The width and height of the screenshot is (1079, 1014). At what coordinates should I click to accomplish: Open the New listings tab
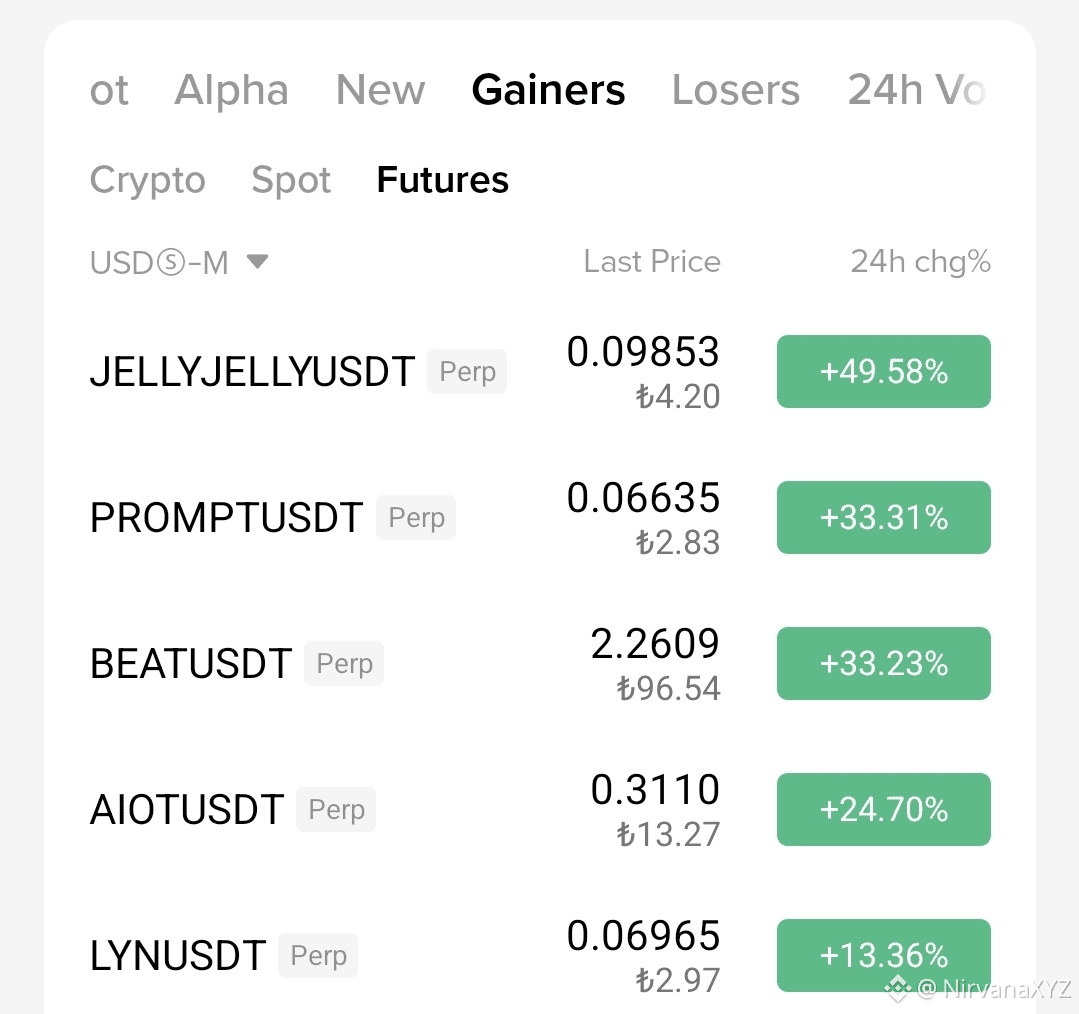tap(380, 91)
